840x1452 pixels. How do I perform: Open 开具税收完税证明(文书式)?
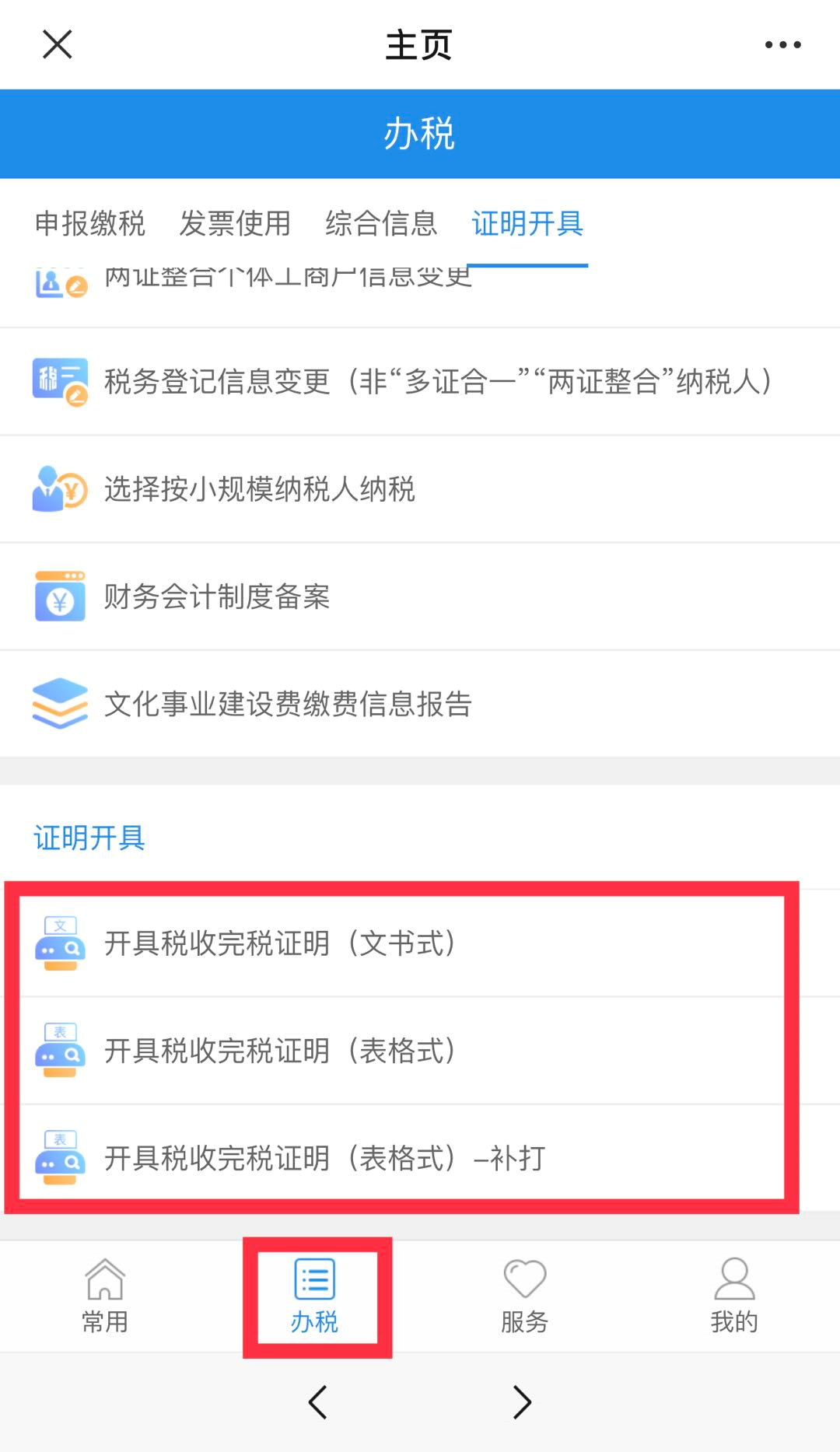pyautogui.click(x=280, y=943)
